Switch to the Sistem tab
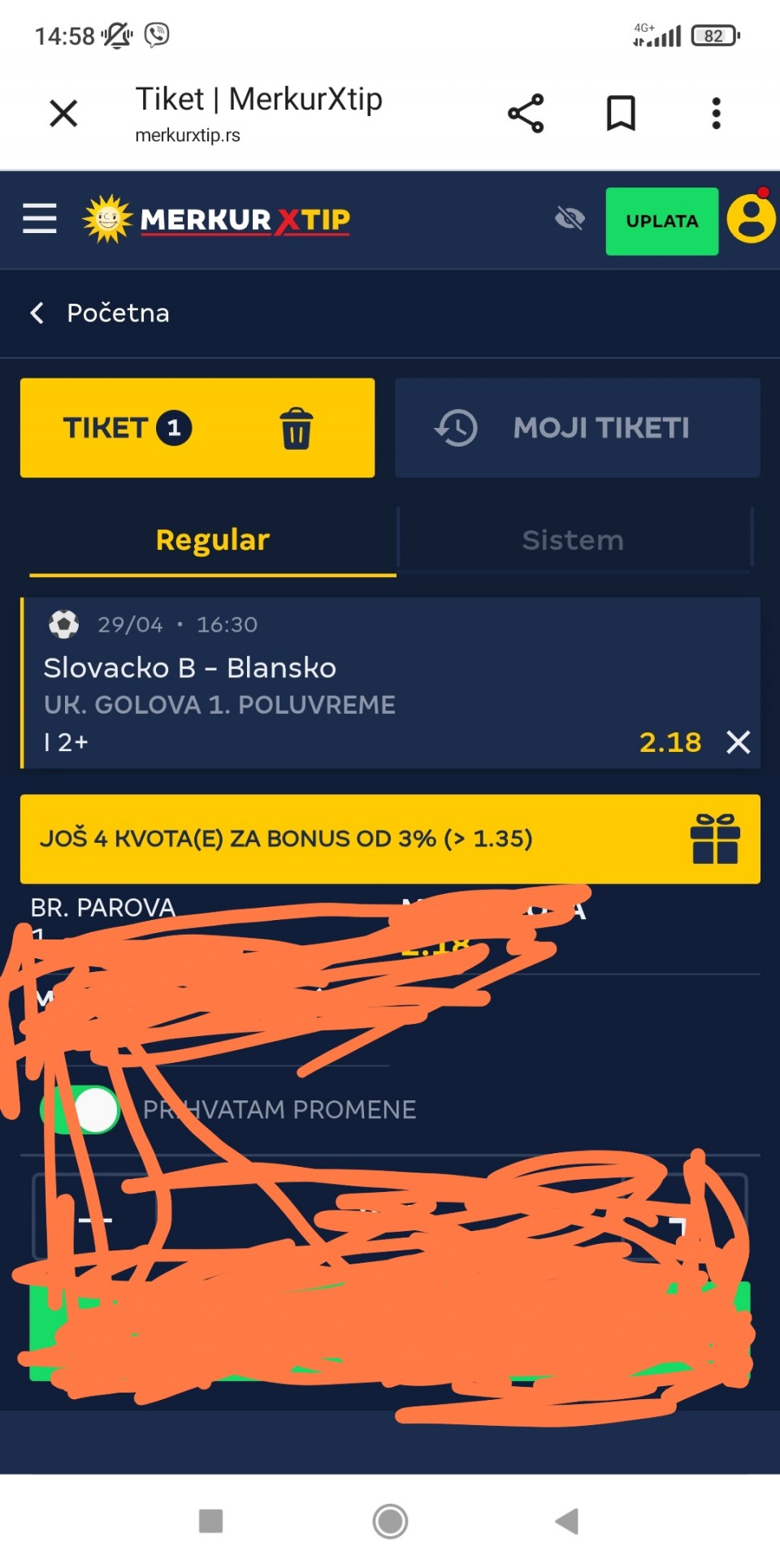 [573, 540]
